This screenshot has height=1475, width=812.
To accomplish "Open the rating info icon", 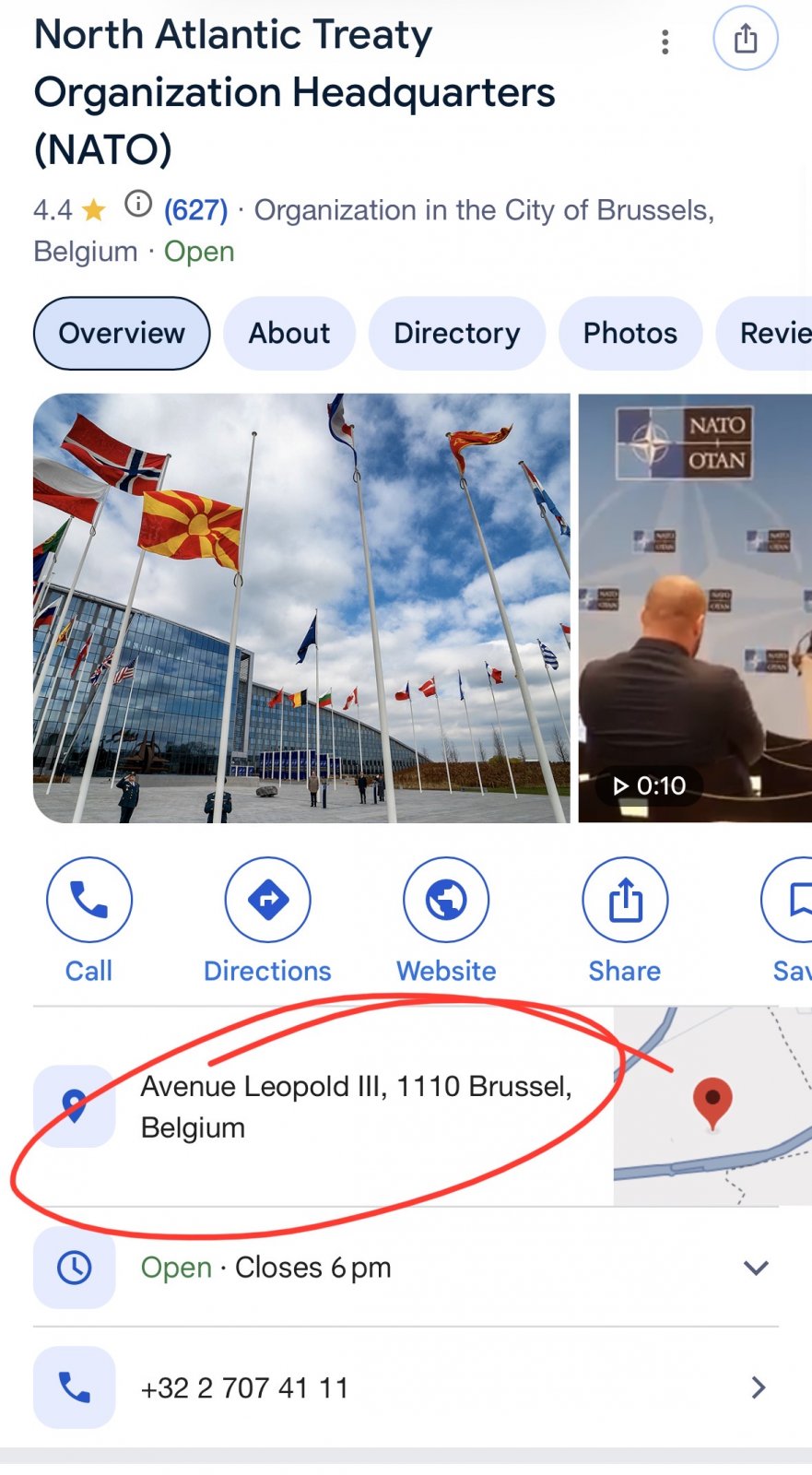I will (x=138, y=204).
